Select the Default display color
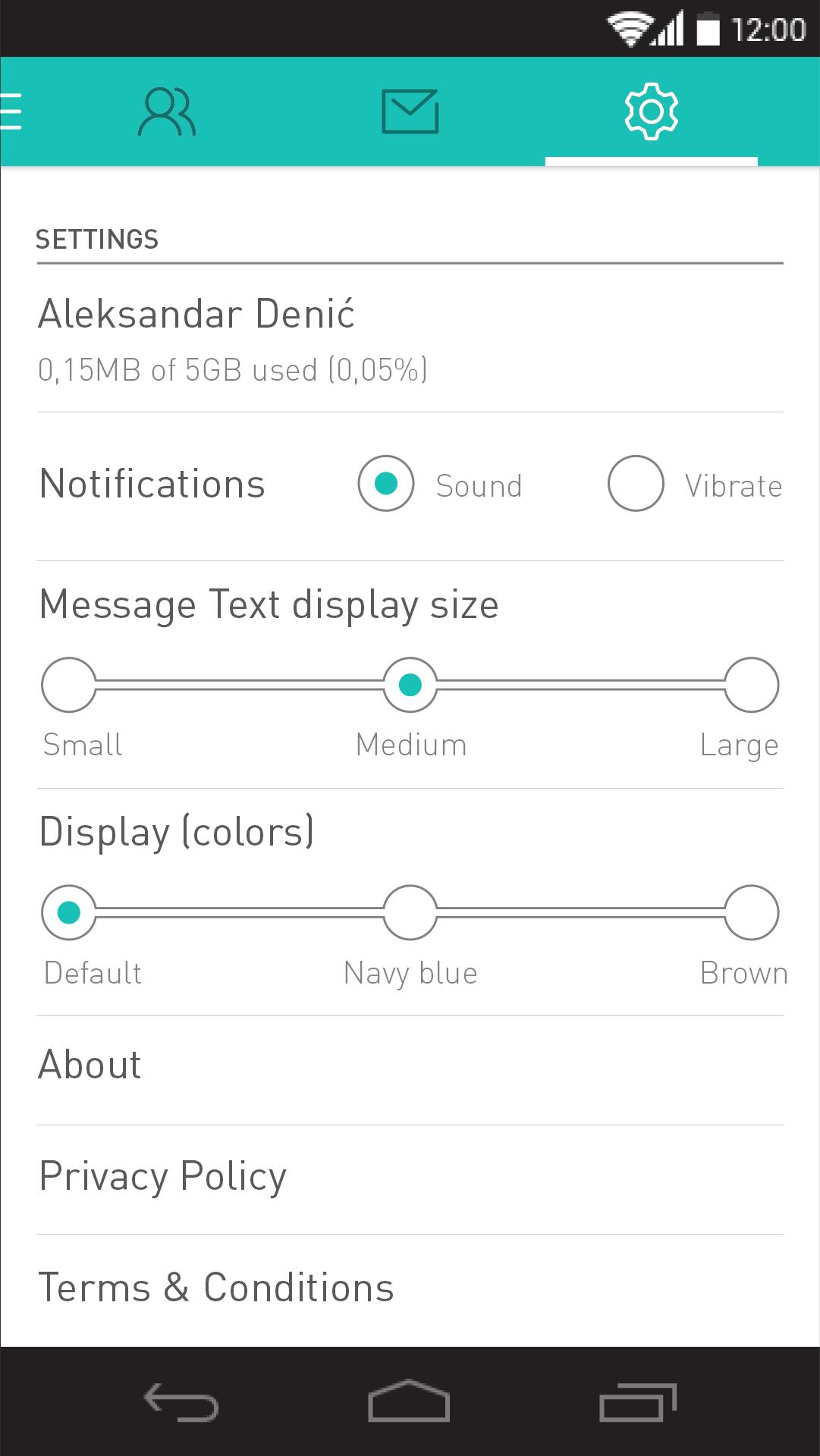 click(x=69, y=912)
